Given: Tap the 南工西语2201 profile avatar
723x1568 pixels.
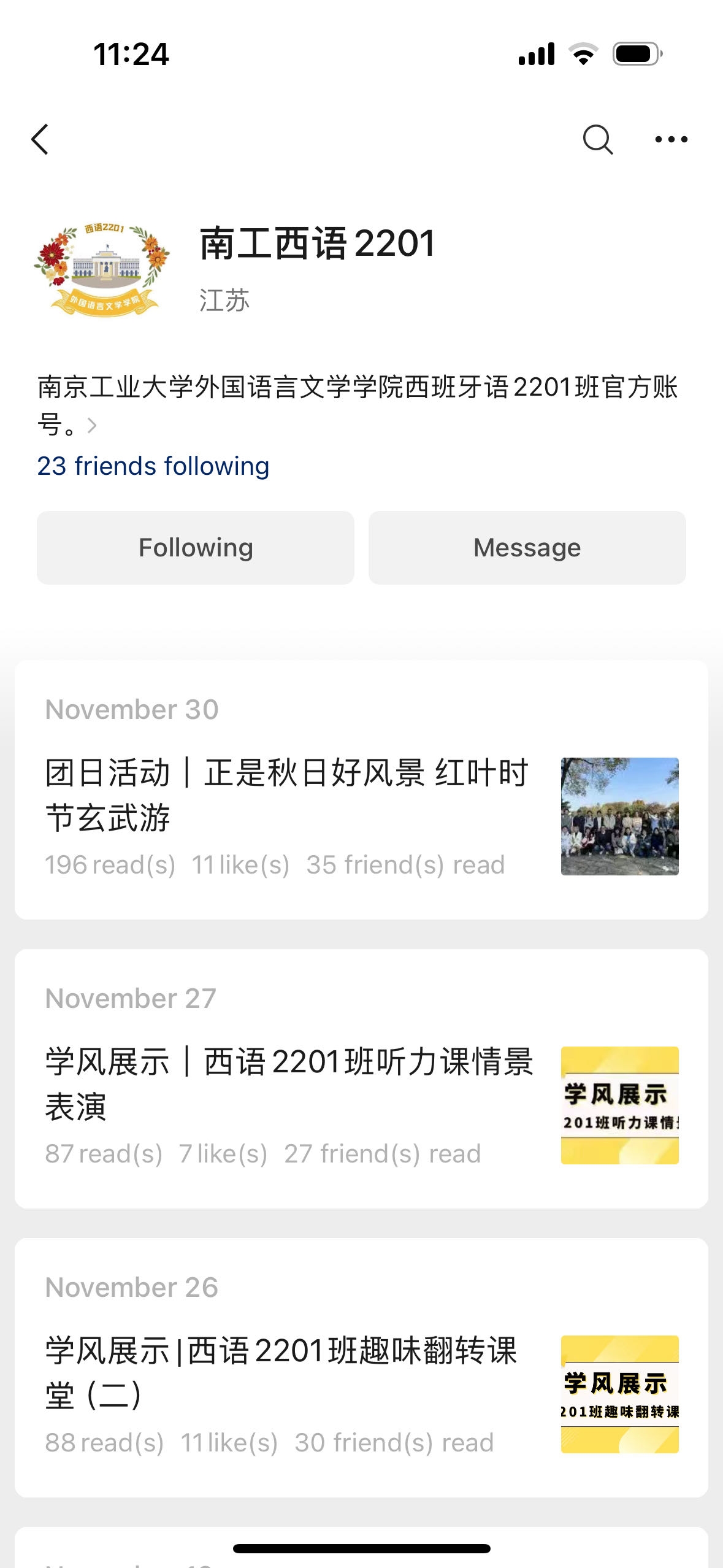Looking at the screenshot, I should pos(102,269).
